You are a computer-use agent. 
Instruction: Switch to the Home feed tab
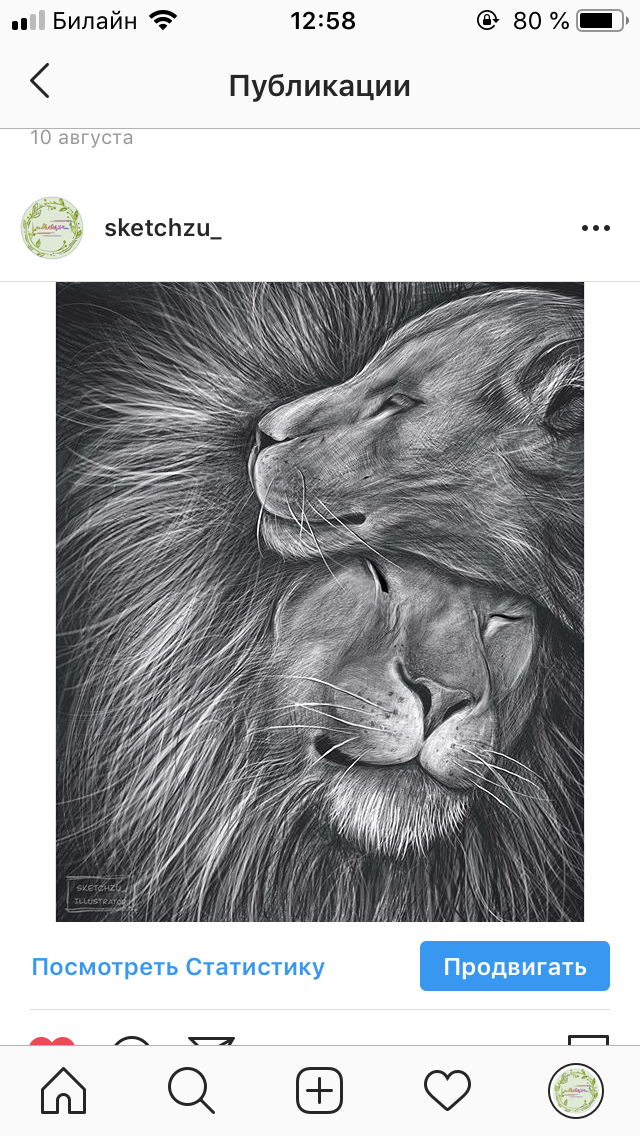tap(63, 1090)
